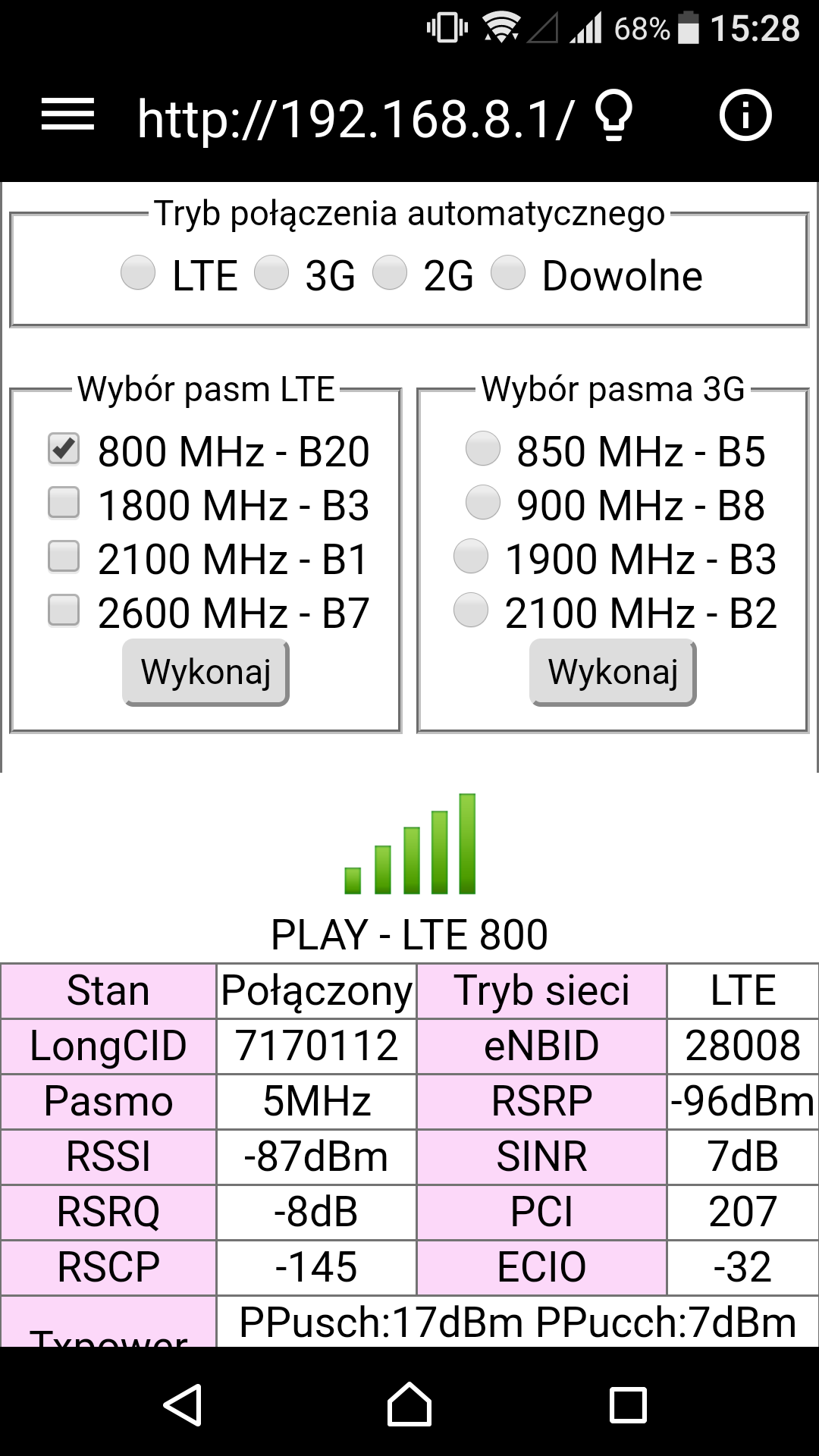Select the 2G connection mode

[390, 272]
